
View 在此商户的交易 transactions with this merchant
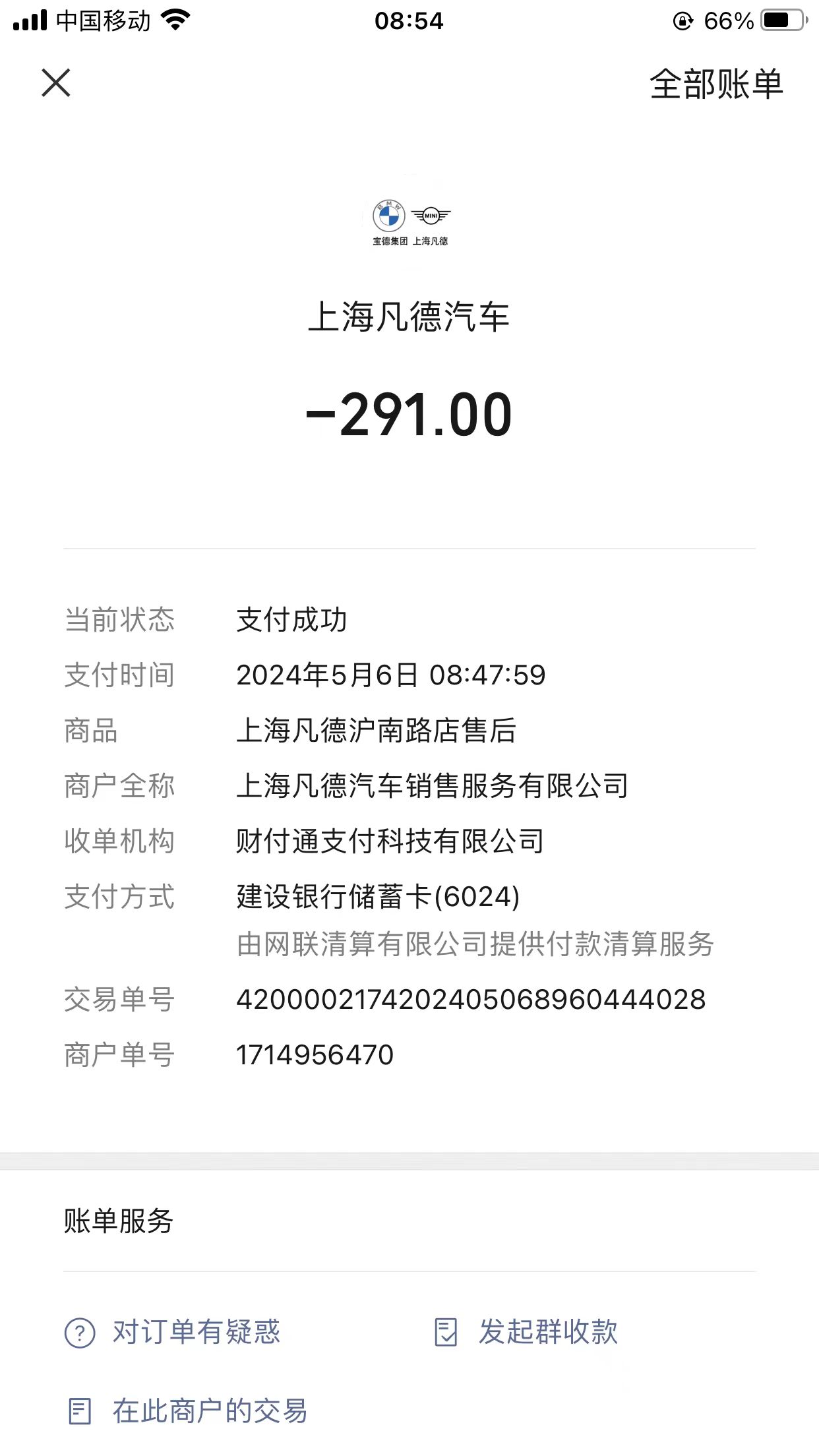tap(188, 1411)
